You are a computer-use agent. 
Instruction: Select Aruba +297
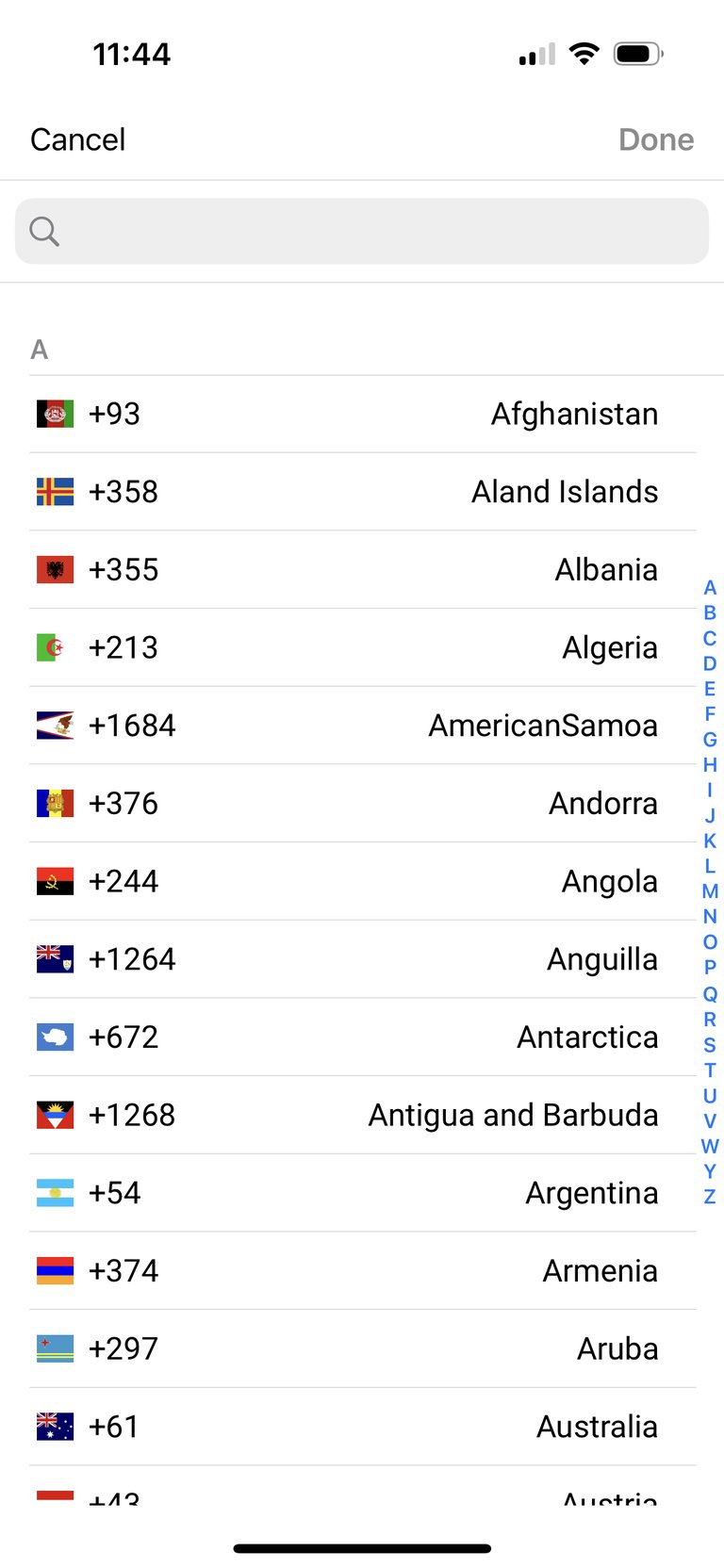(362, 1348)
